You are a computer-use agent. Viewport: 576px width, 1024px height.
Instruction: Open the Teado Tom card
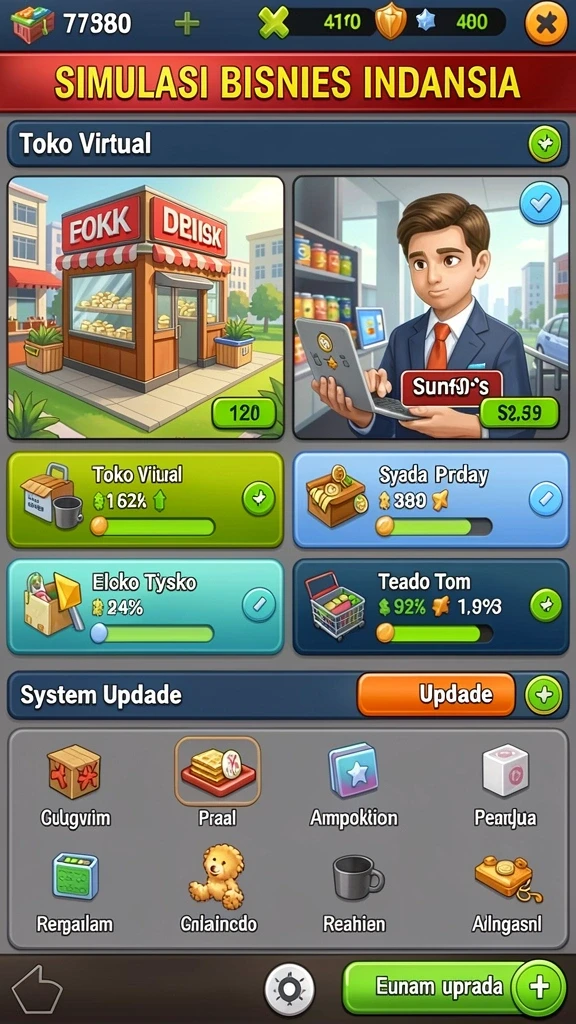pos(431,606)
